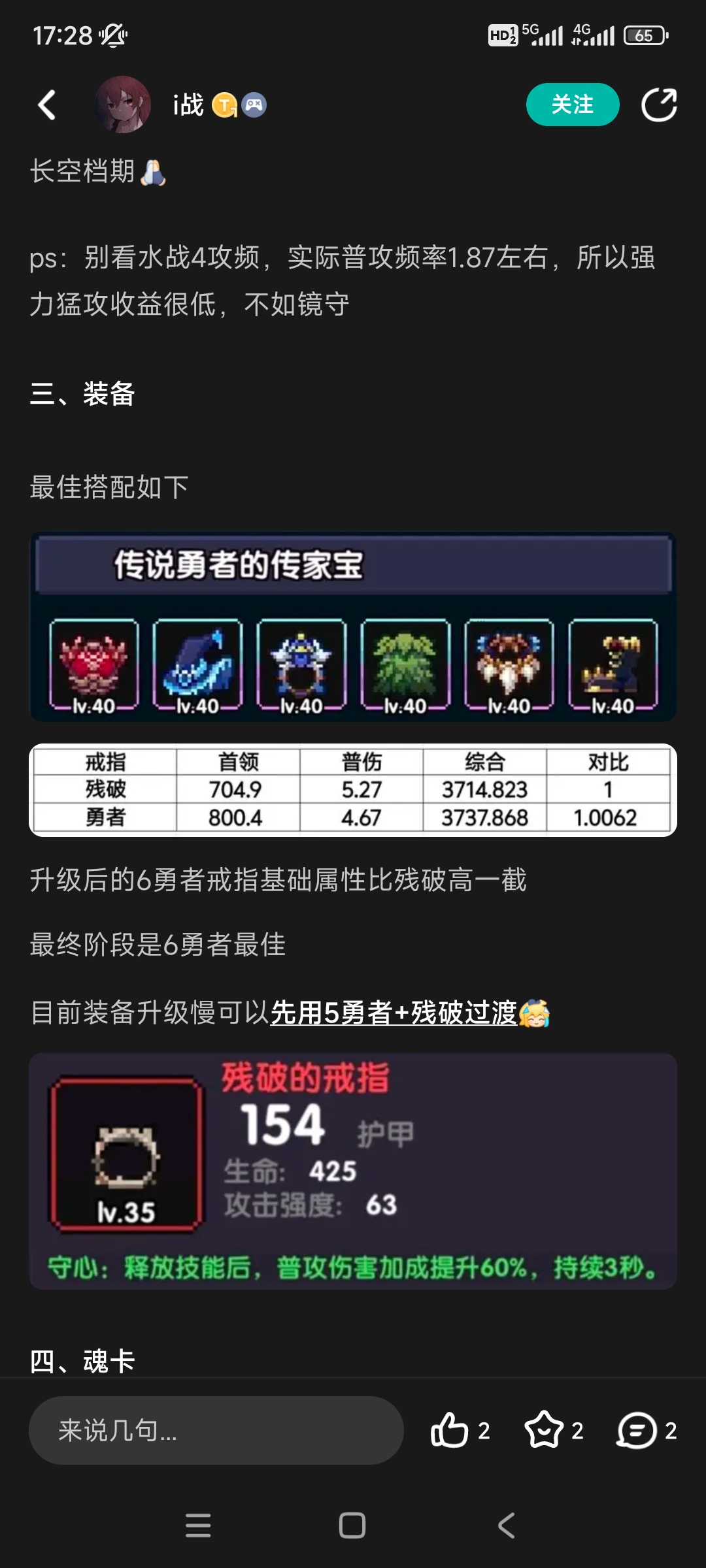Viewport: 706px width, 1568px height.
Task: Follow the author with the 关注 button
Action: 572,105
